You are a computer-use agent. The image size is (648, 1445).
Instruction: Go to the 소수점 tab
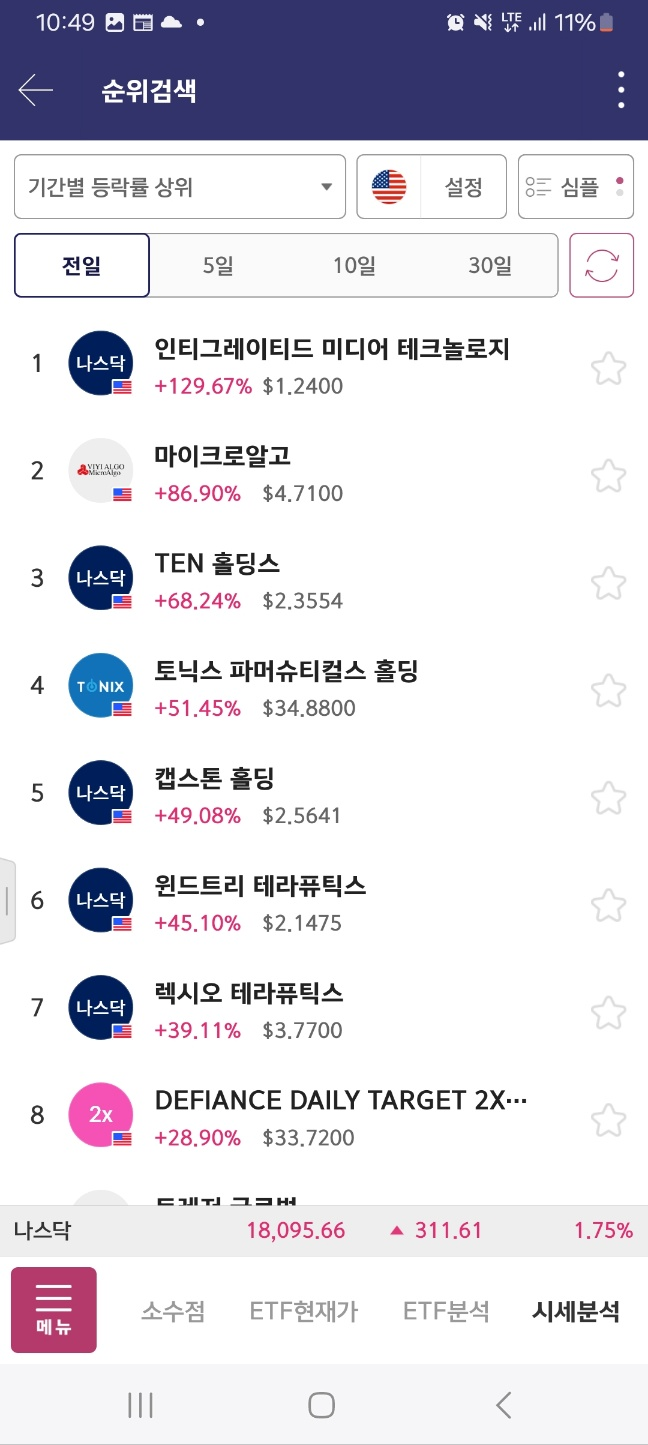click(173, 1311)
